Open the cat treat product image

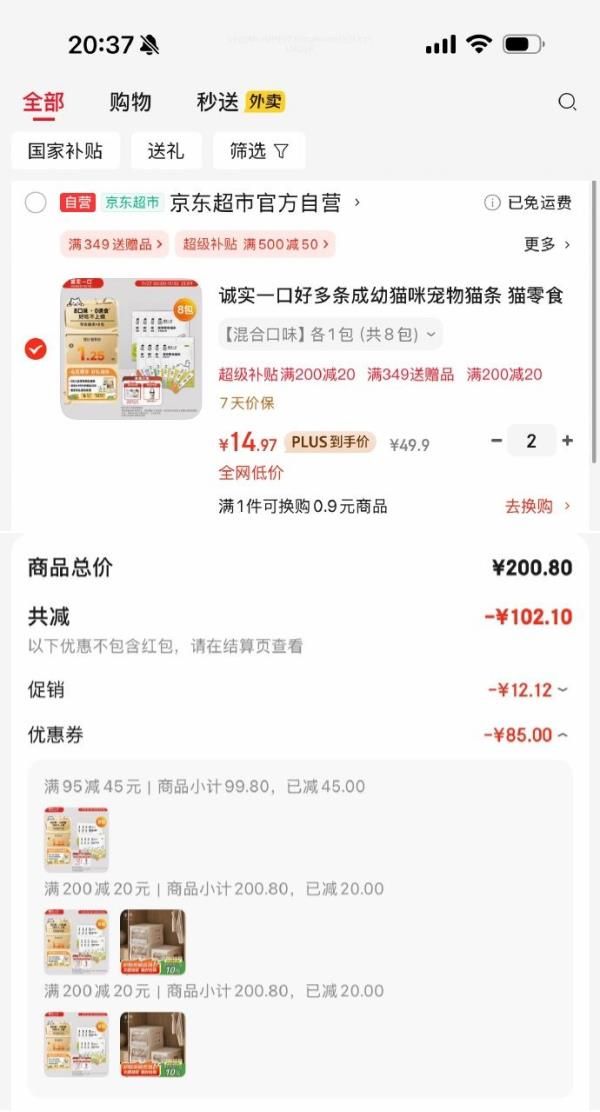point(131,349)
